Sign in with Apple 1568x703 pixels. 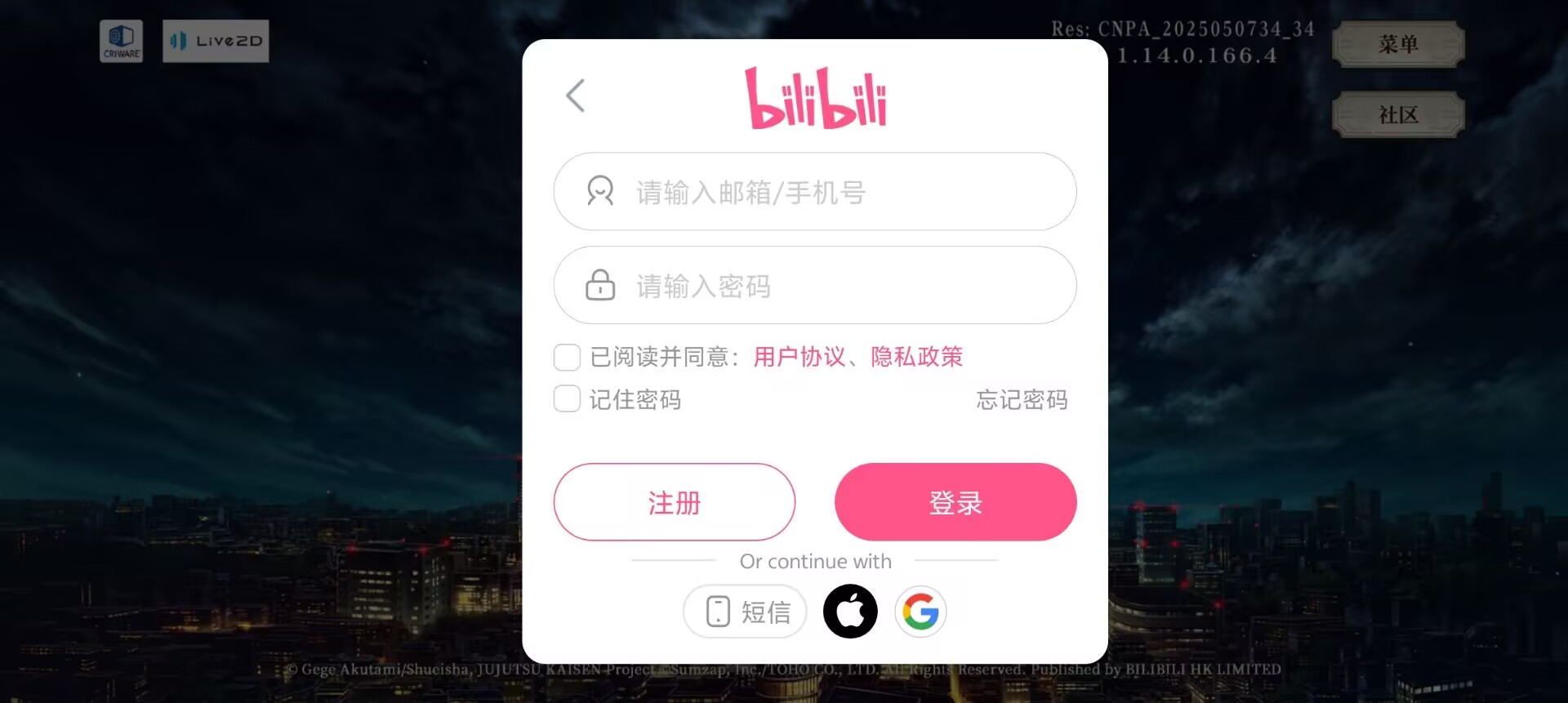850,612
